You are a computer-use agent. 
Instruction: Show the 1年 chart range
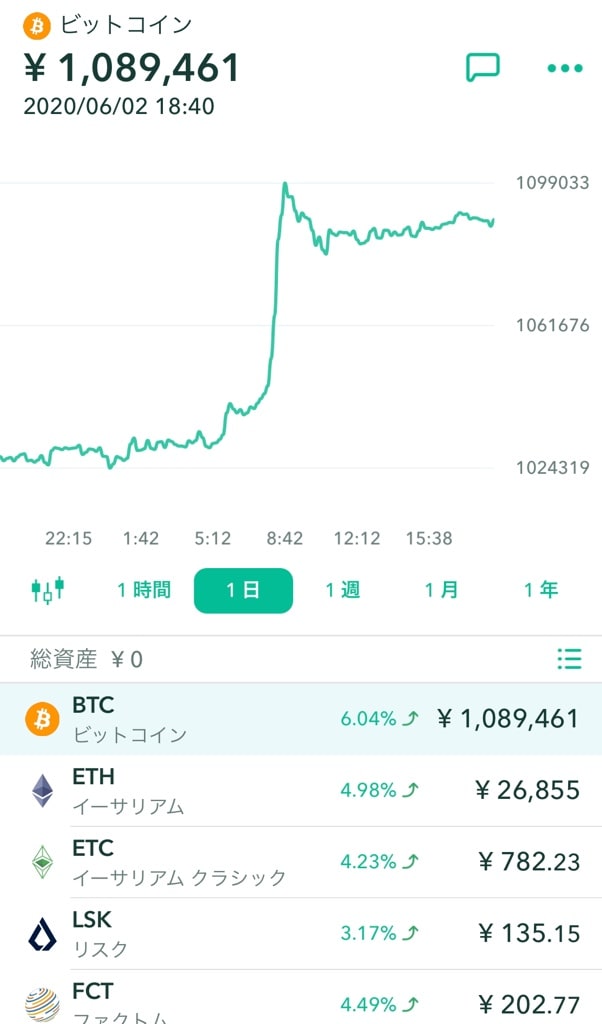point(541,590)
